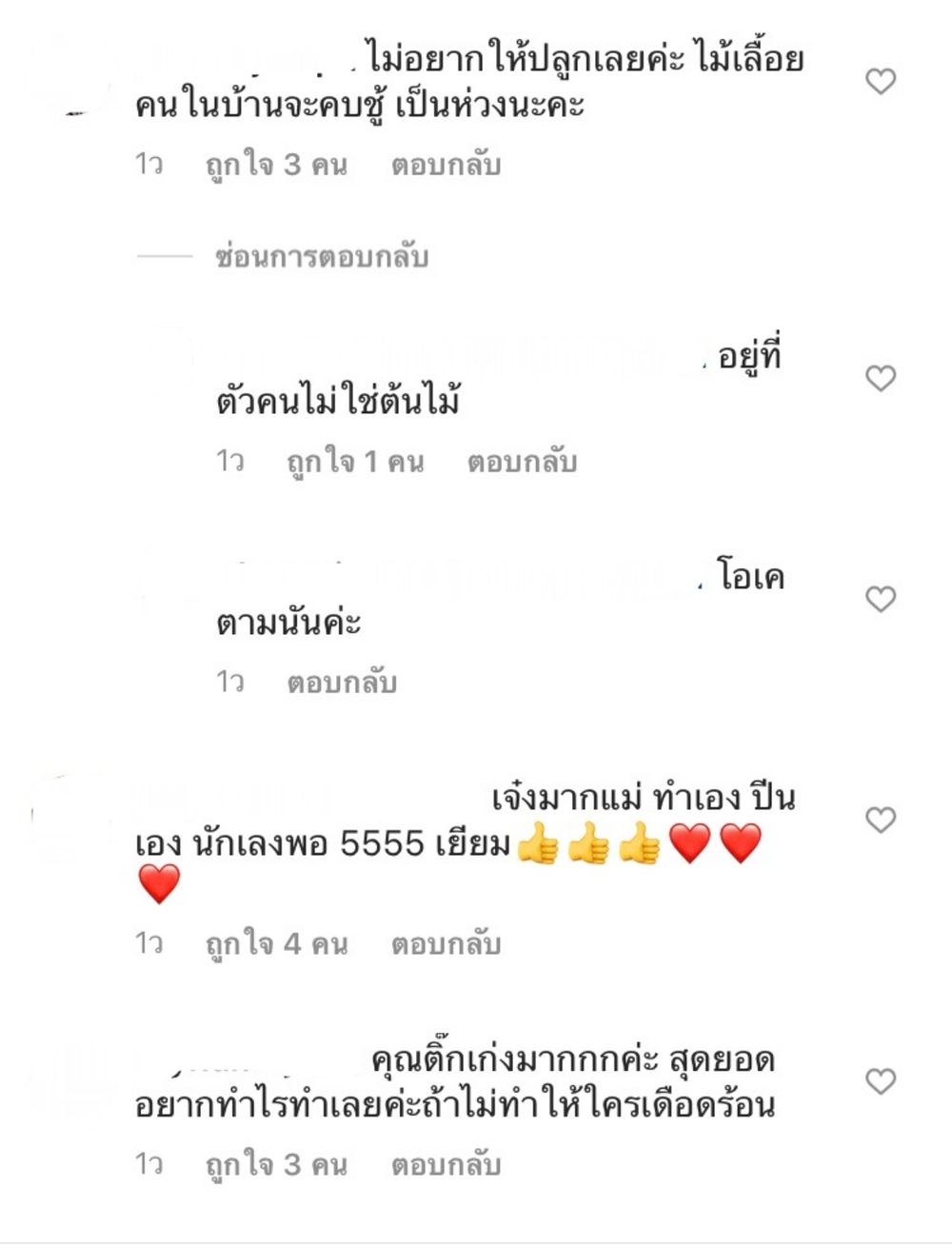This screenshot has width=952, height=1246.
Task: Like the comment เจ๋งมากแม่ ทำเอง ปีนเอง
Action: [881, 821]
